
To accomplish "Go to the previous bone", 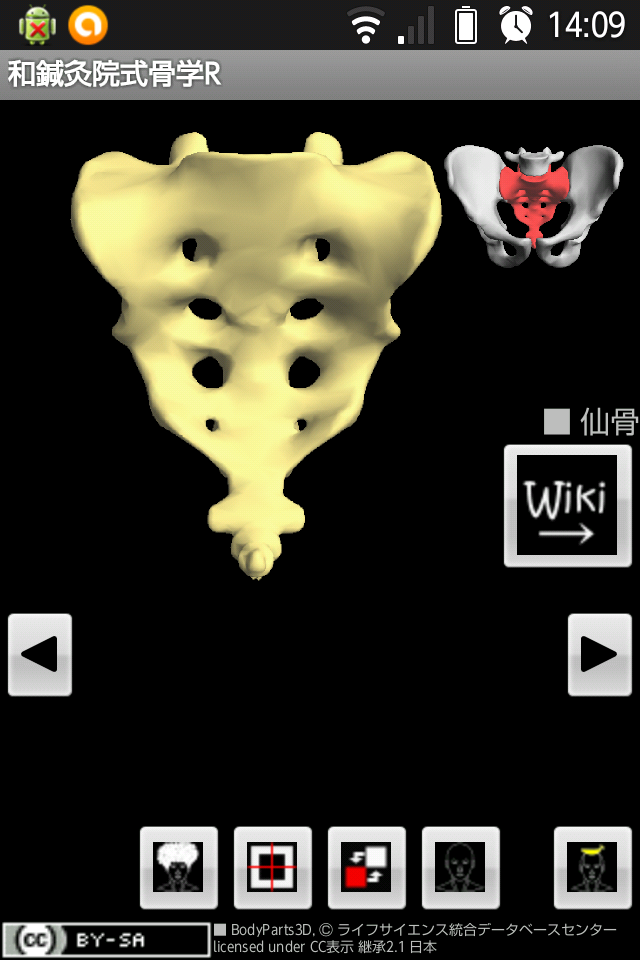I will coord(40,655).
